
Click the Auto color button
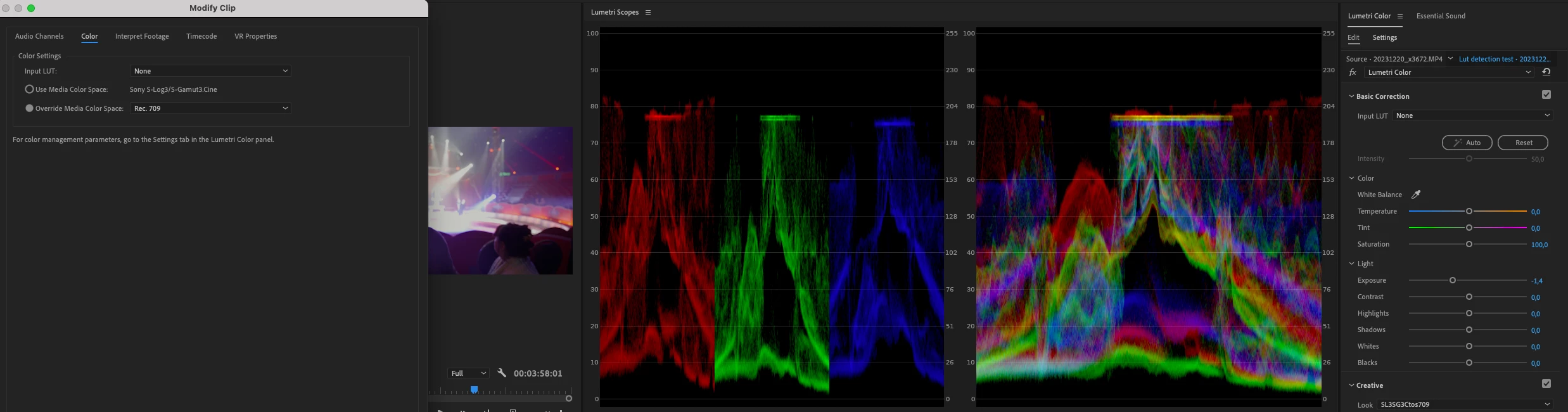pos(1467,143)
